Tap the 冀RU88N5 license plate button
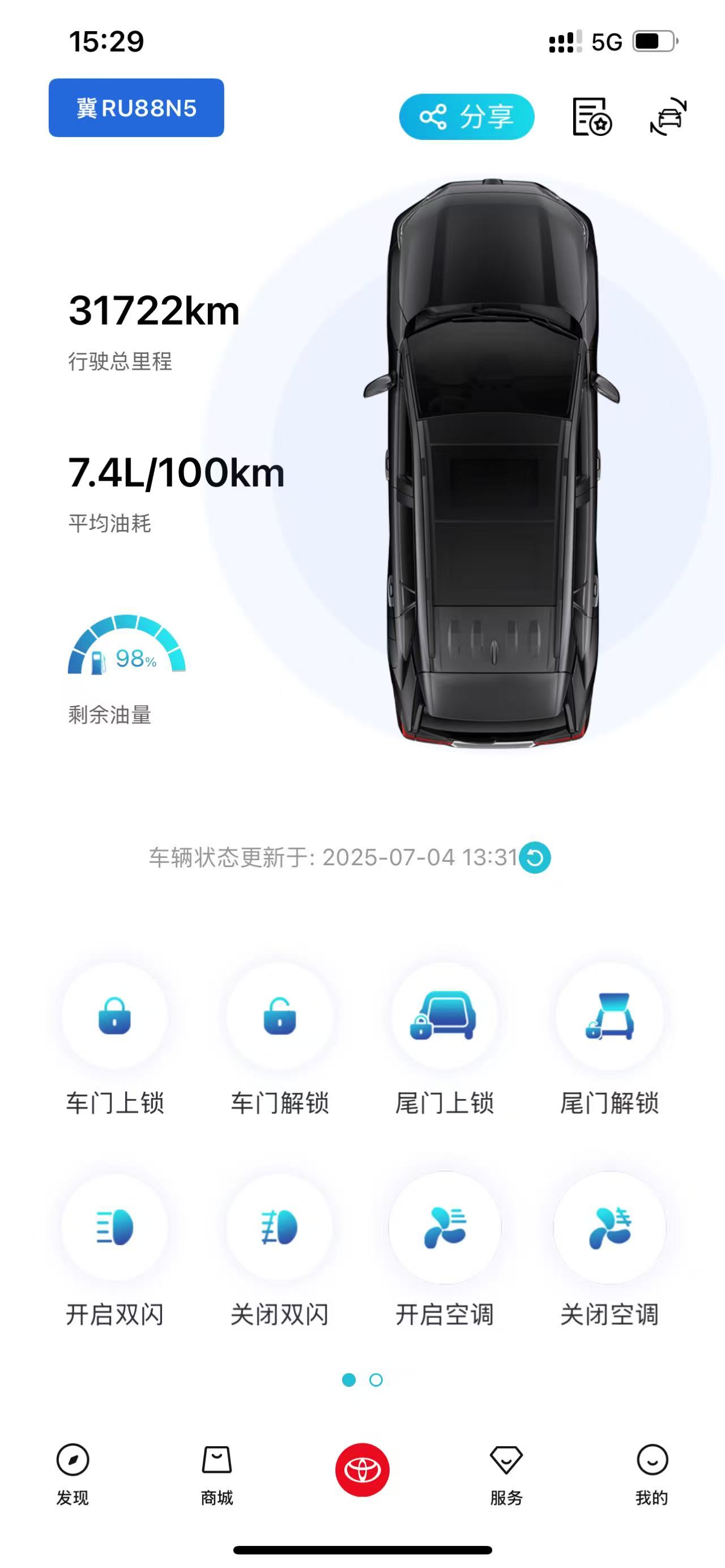 [x=137, y=108]
